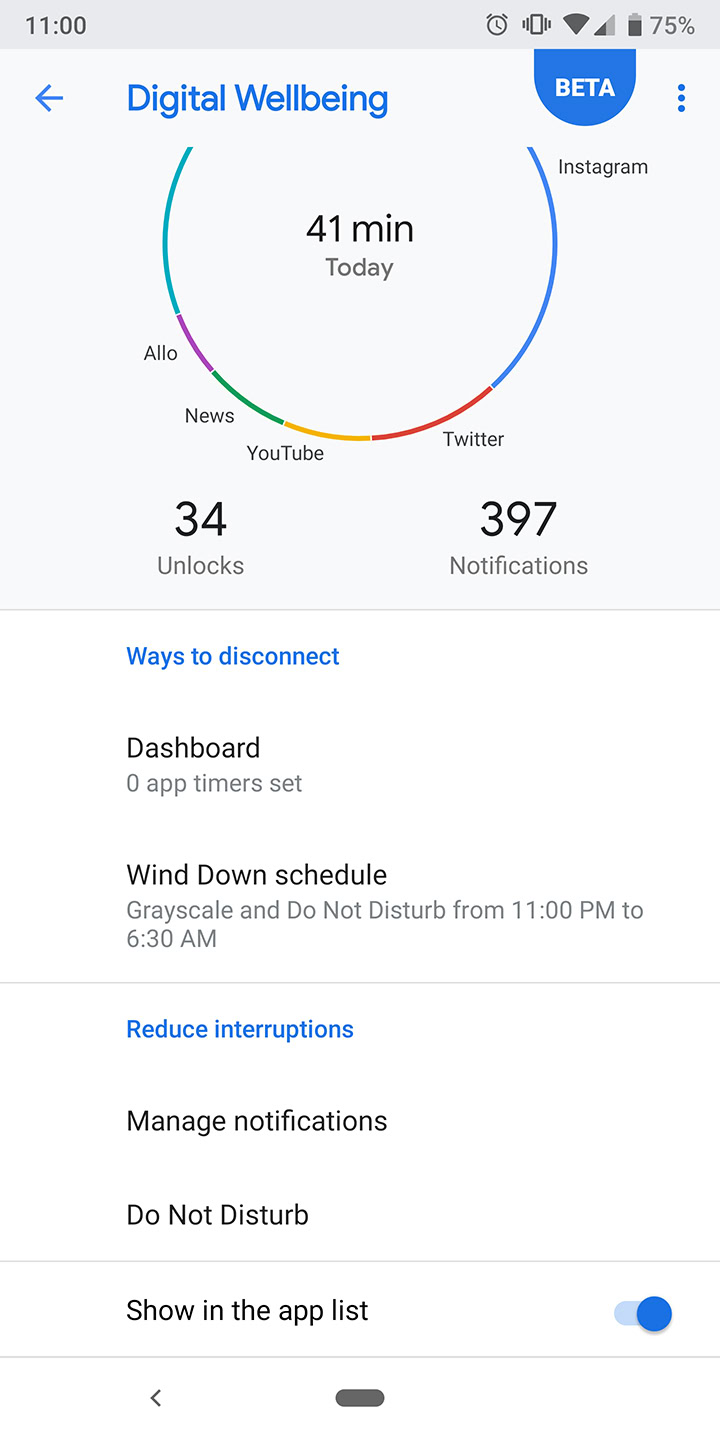Open the three-dot overflow menu

coord(681,98)
